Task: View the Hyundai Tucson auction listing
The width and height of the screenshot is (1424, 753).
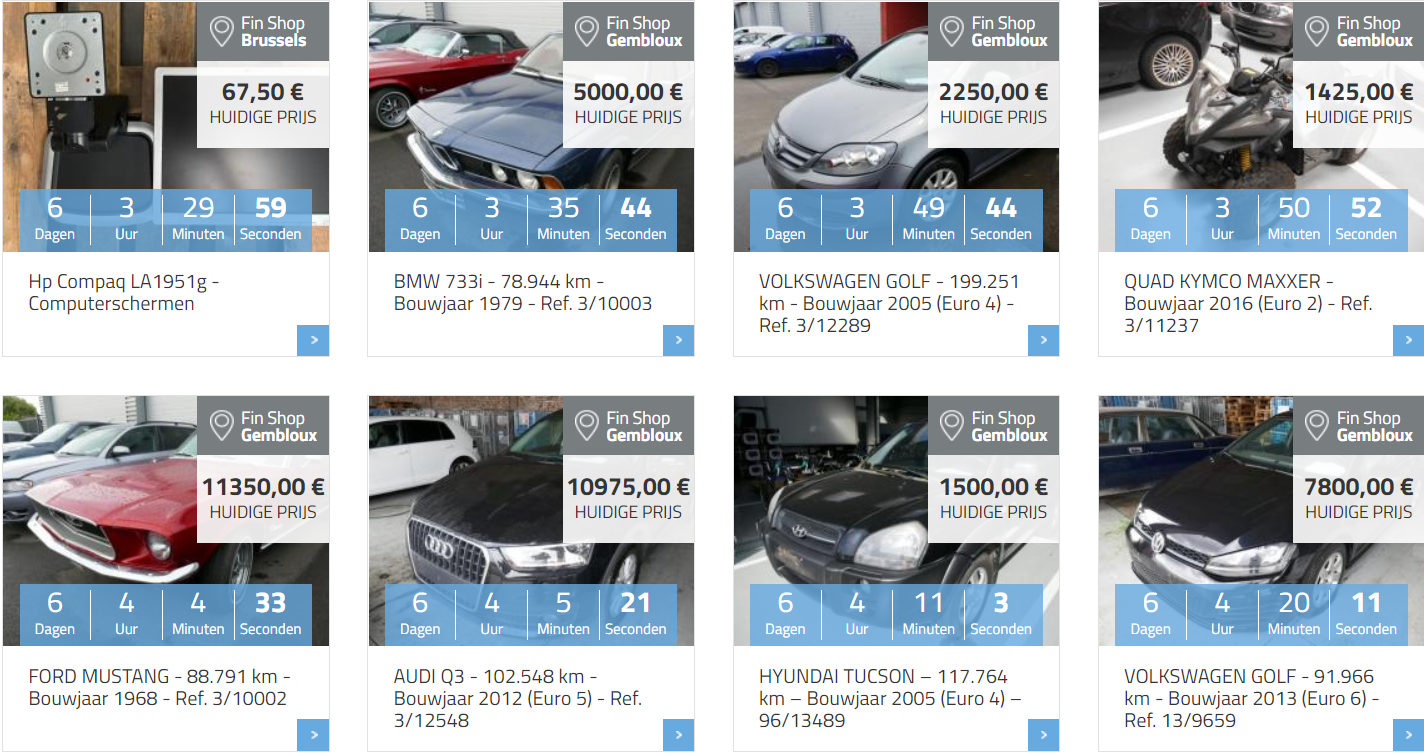Action: 889,697
